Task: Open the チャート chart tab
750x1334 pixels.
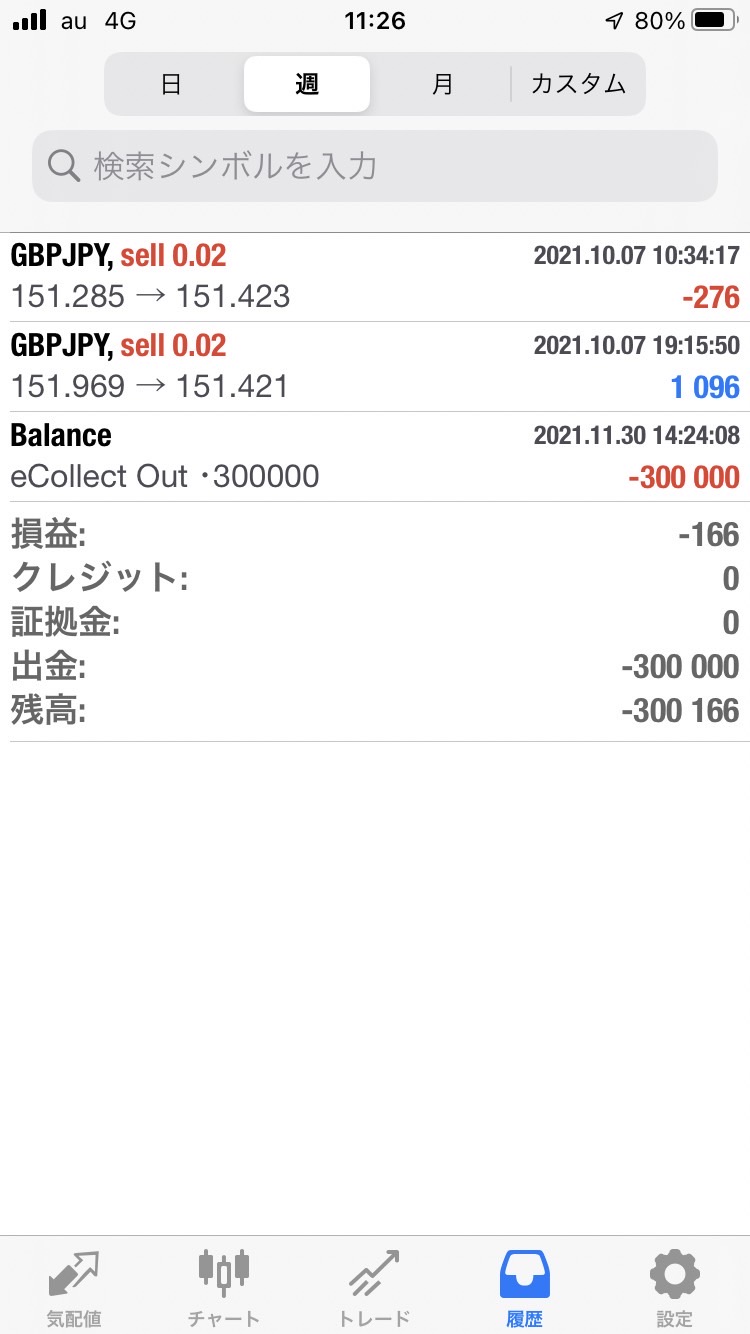Action: click(224, 1287)
